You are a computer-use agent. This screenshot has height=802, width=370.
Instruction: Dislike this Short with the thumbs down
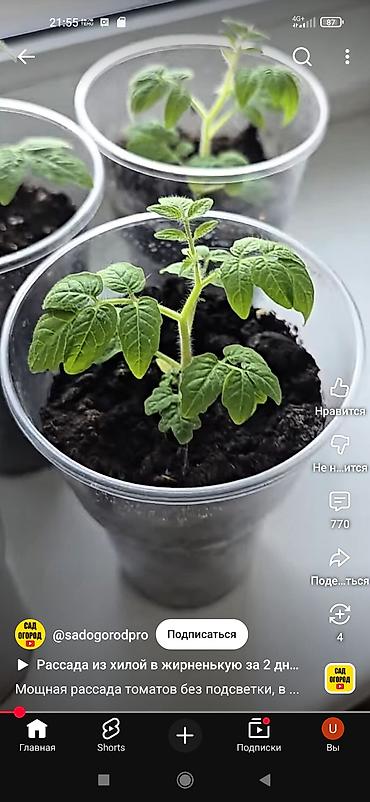(x=340, y=444)
